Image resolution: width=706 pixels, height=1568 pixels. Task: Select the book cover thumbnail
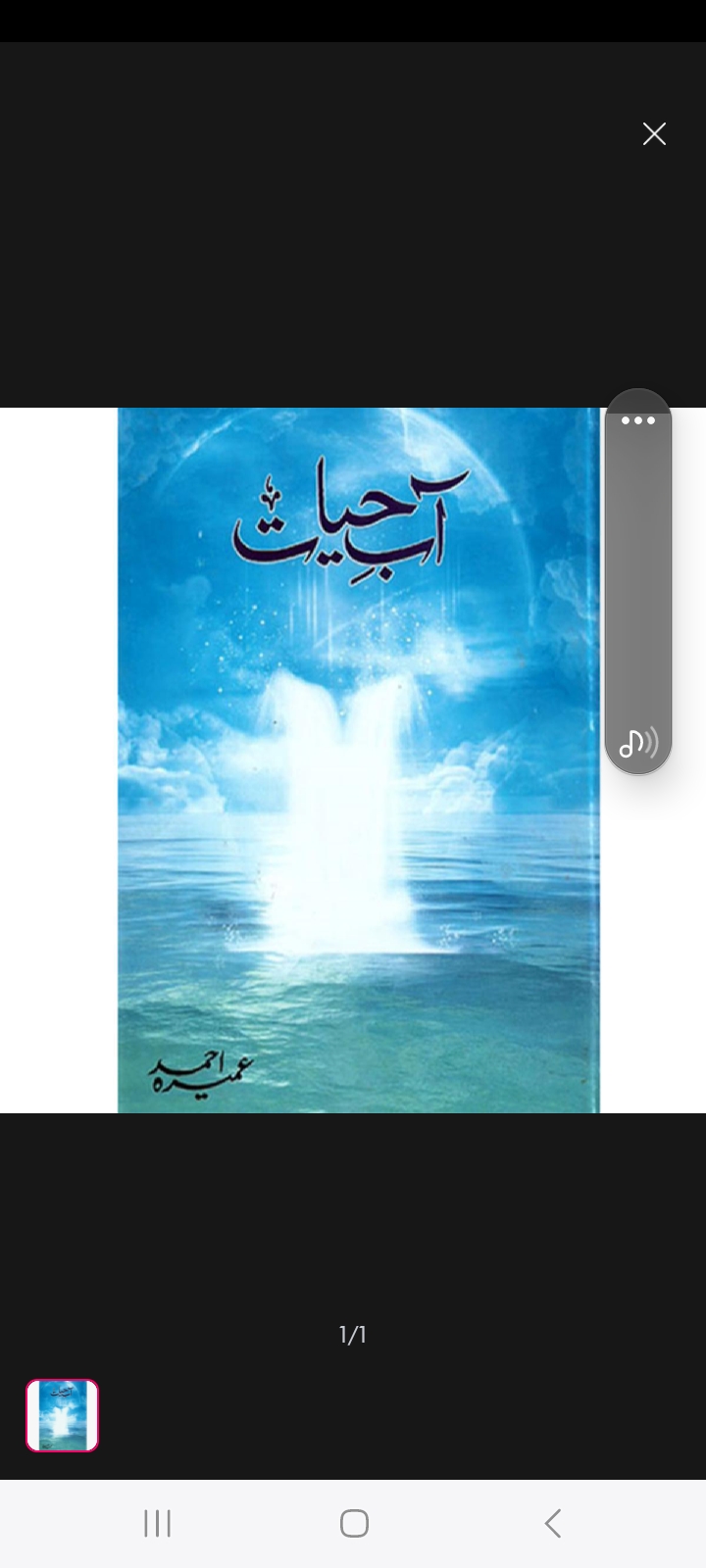coord(63,1415)
